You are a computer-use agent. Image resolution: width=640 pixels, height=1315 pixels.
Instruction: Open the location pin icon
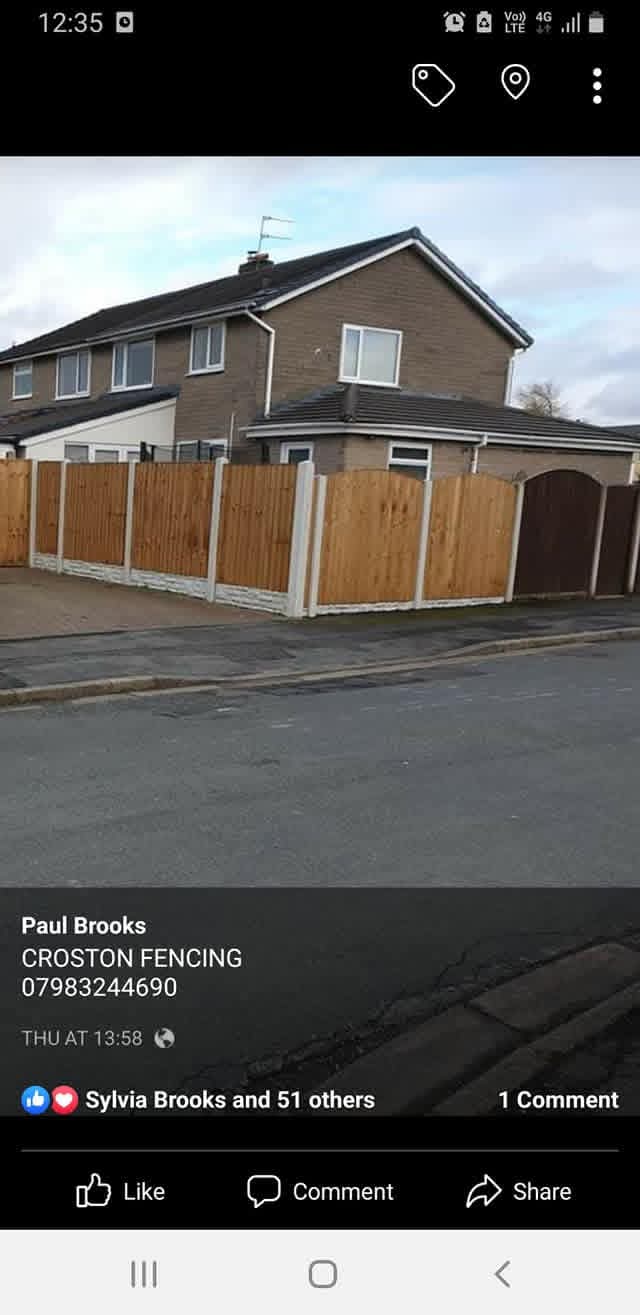(x=515, y=82)
